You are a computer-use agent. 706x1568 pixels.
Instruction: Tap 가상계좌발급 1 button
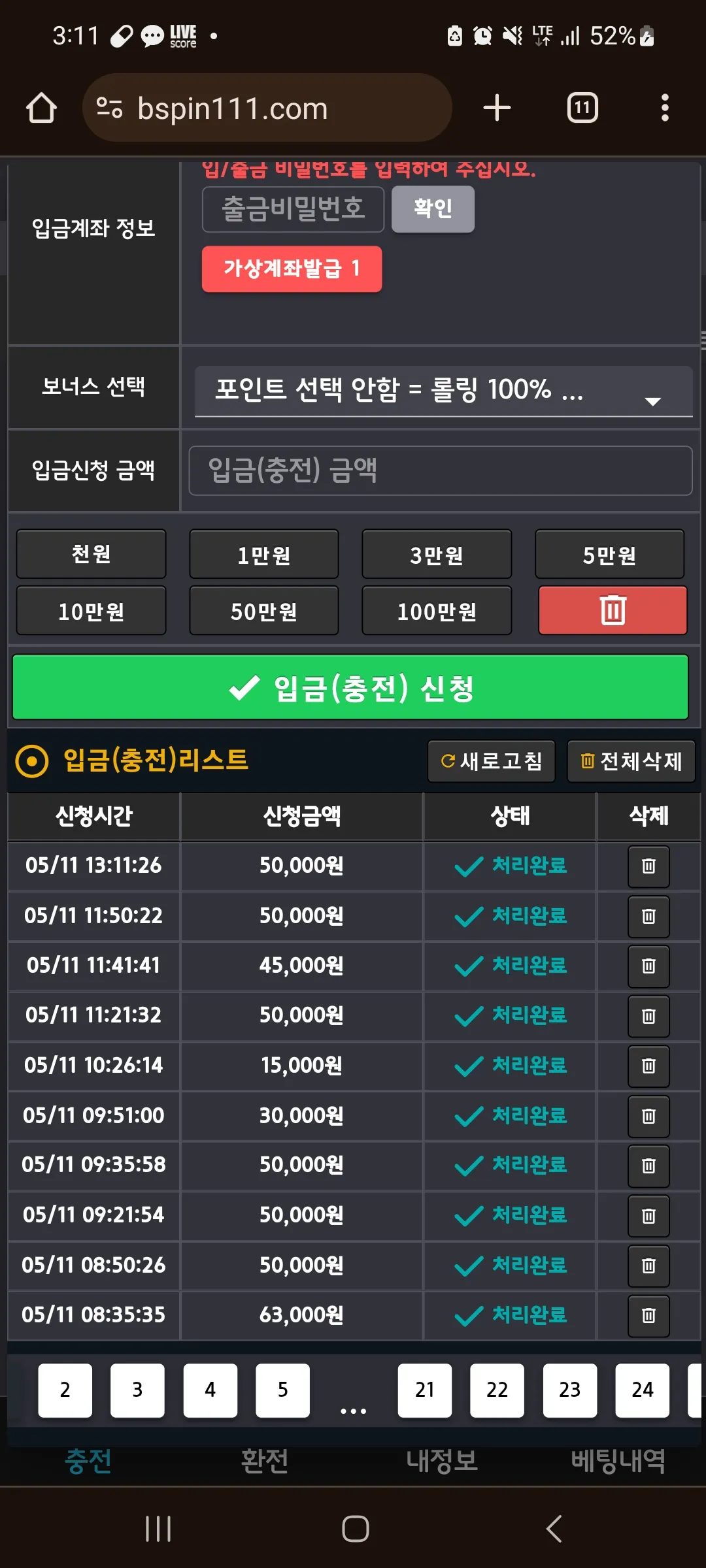(x=292, y=269)
